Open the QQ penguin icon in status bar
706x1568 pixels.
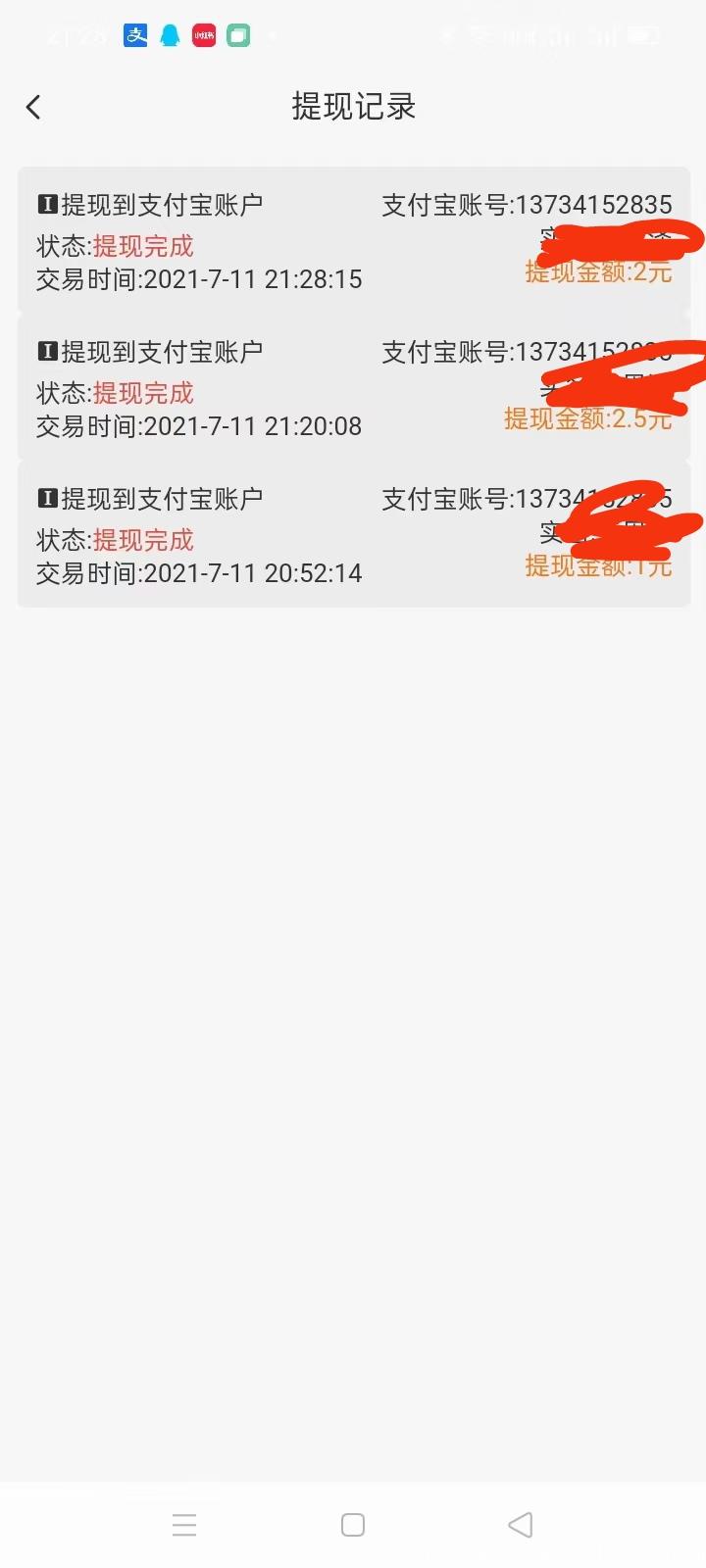(169, 36)
